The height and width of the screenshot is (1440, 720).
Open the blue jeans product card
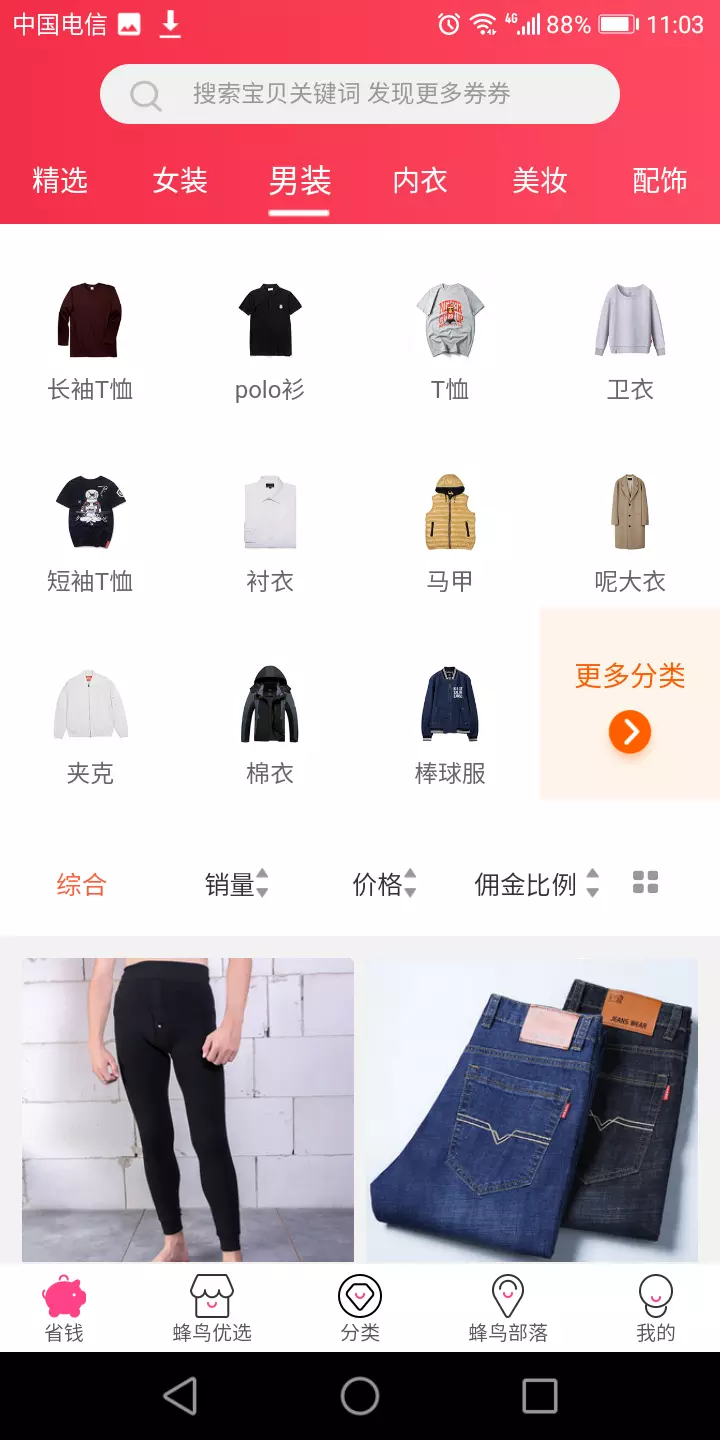[x=532, y=1110]
